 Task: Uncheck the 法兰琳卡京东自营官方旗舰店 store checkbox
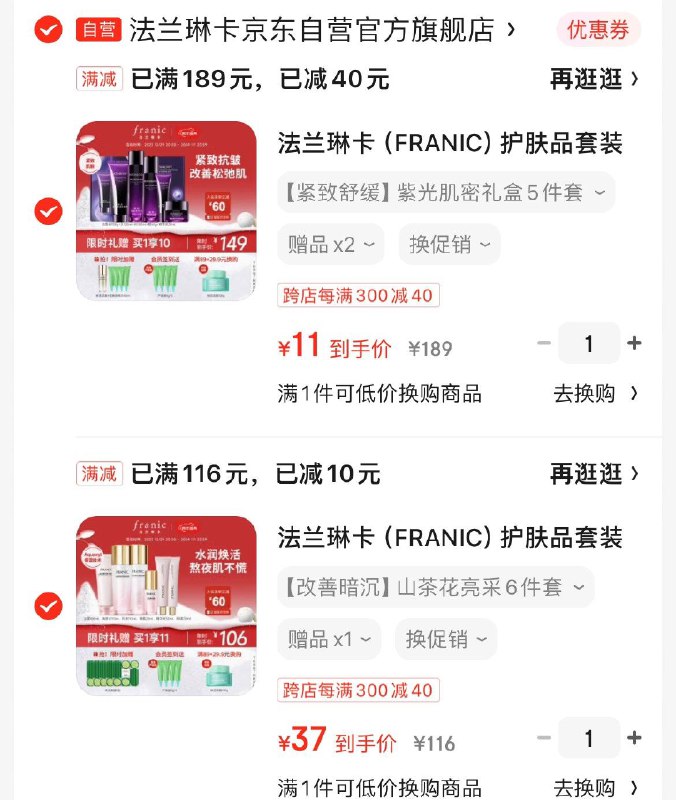click(x=48, y=30)
